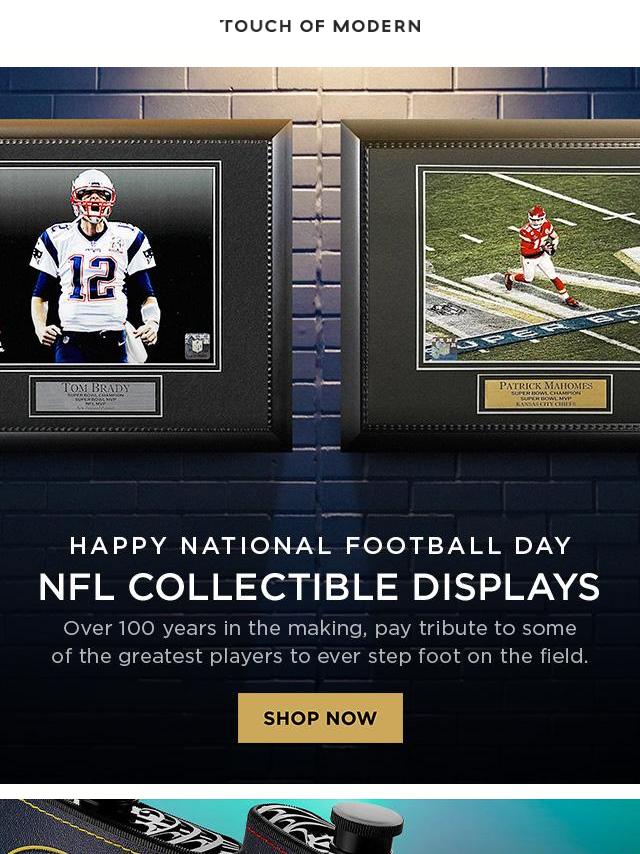Image resolution: width=640 pixels, height=854 pixels.
Task: Open the Touch of Modern header link
Action: [320, 26]
